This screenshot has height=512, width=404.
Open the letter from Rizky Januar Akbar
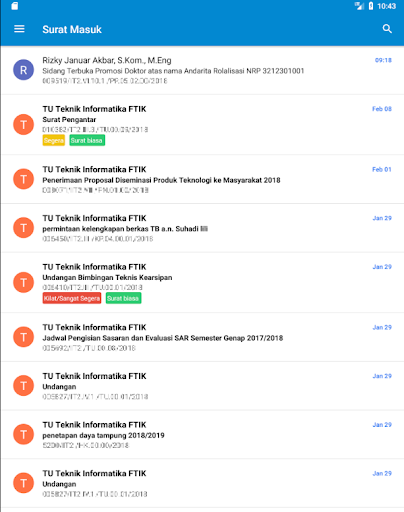point(202,70)
